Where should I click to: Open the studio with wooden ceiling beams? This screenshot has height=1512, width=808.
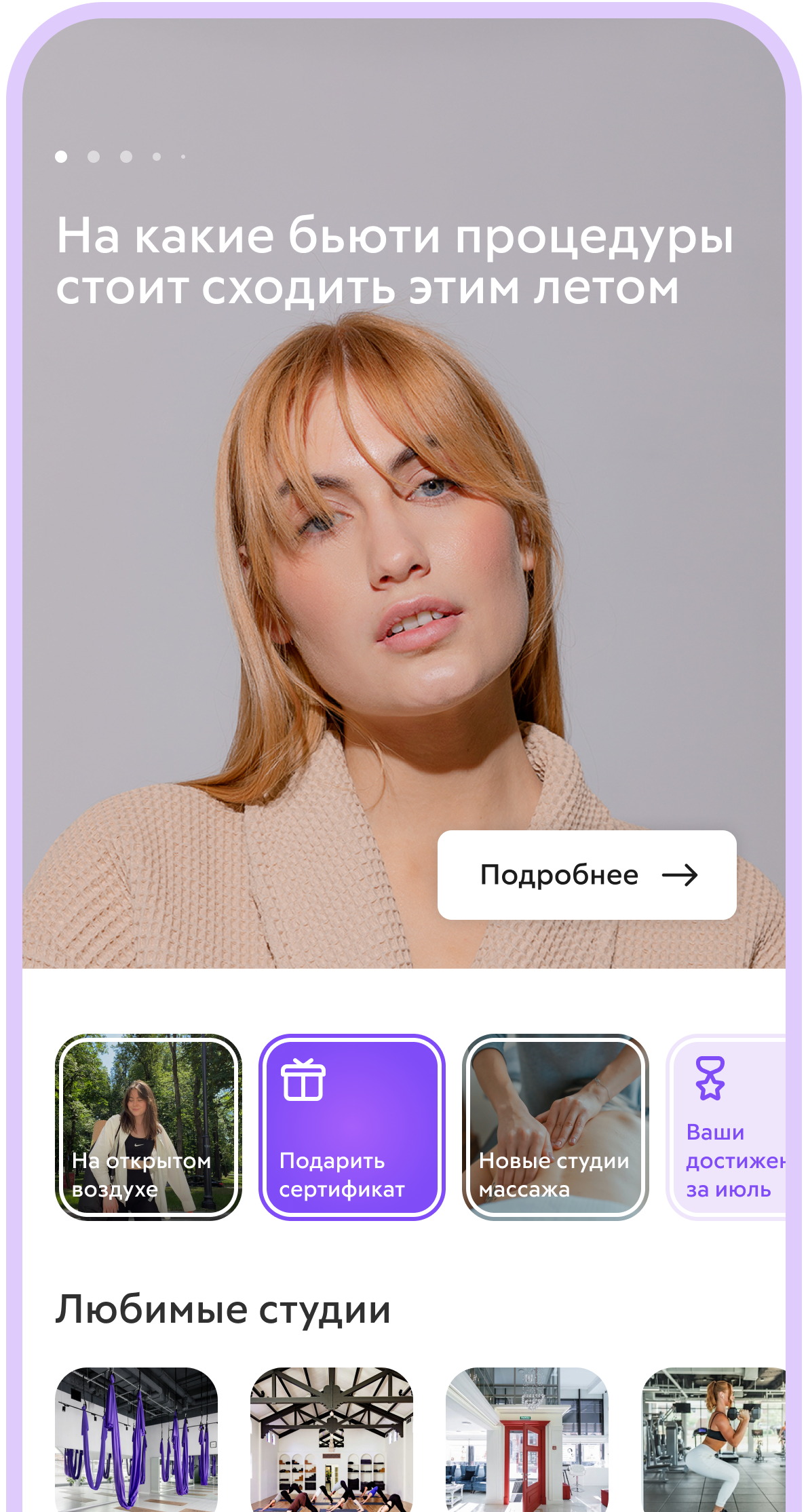pos(331,1438)
